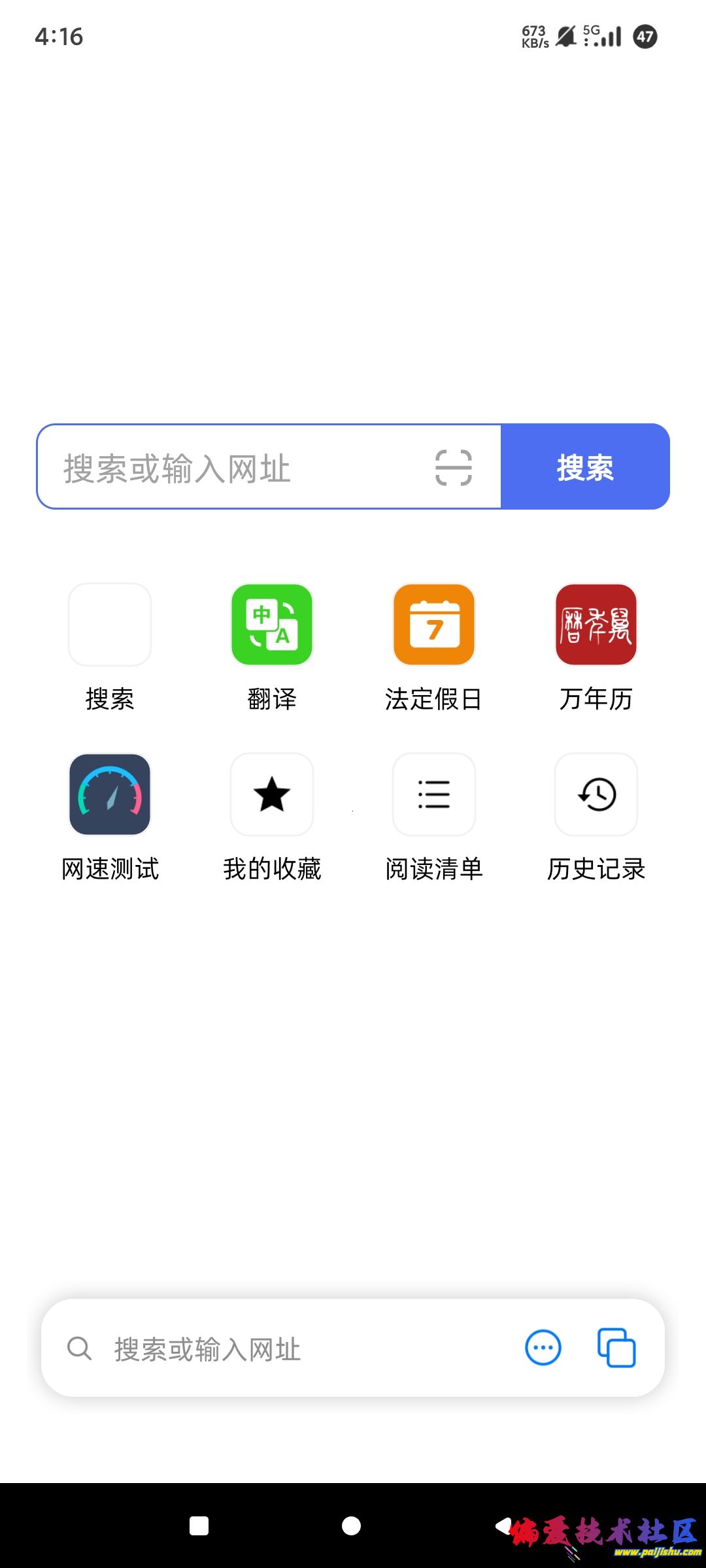Open system recent apps

pos(199,1526)
